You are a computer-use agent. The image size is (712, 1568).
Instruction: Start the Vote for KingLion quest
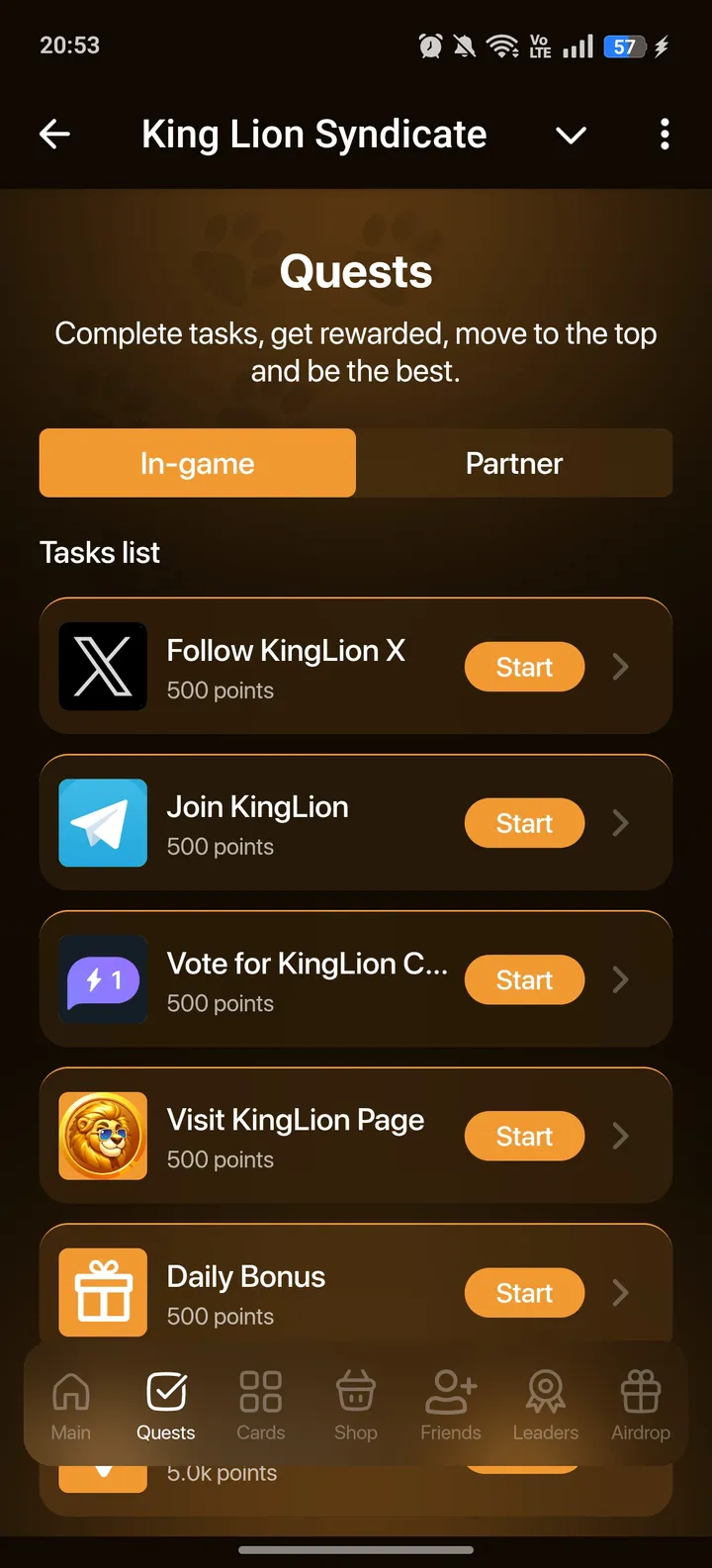524,979
